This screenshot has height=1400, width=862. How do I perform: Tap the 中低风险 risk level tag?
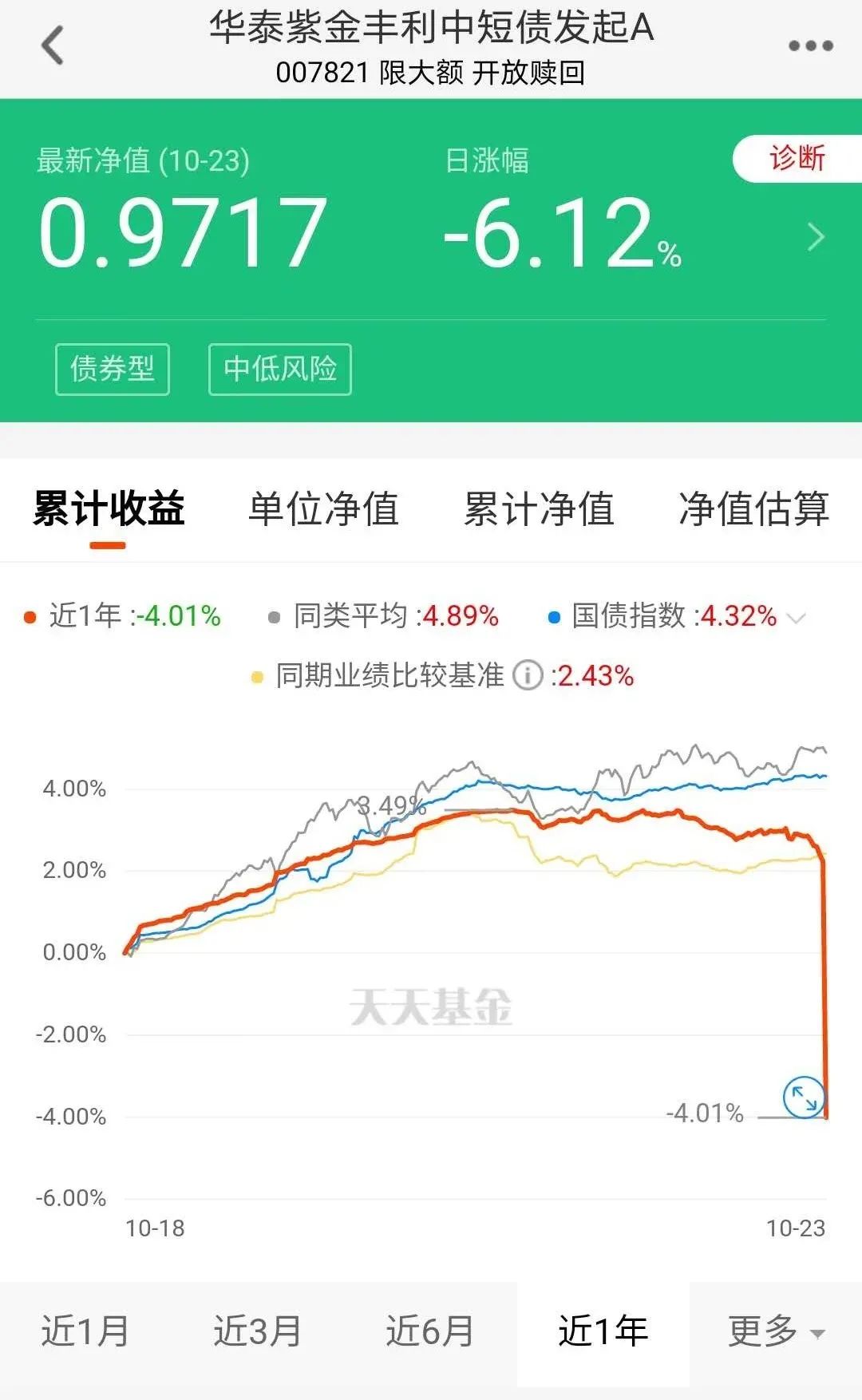point(280,369)
